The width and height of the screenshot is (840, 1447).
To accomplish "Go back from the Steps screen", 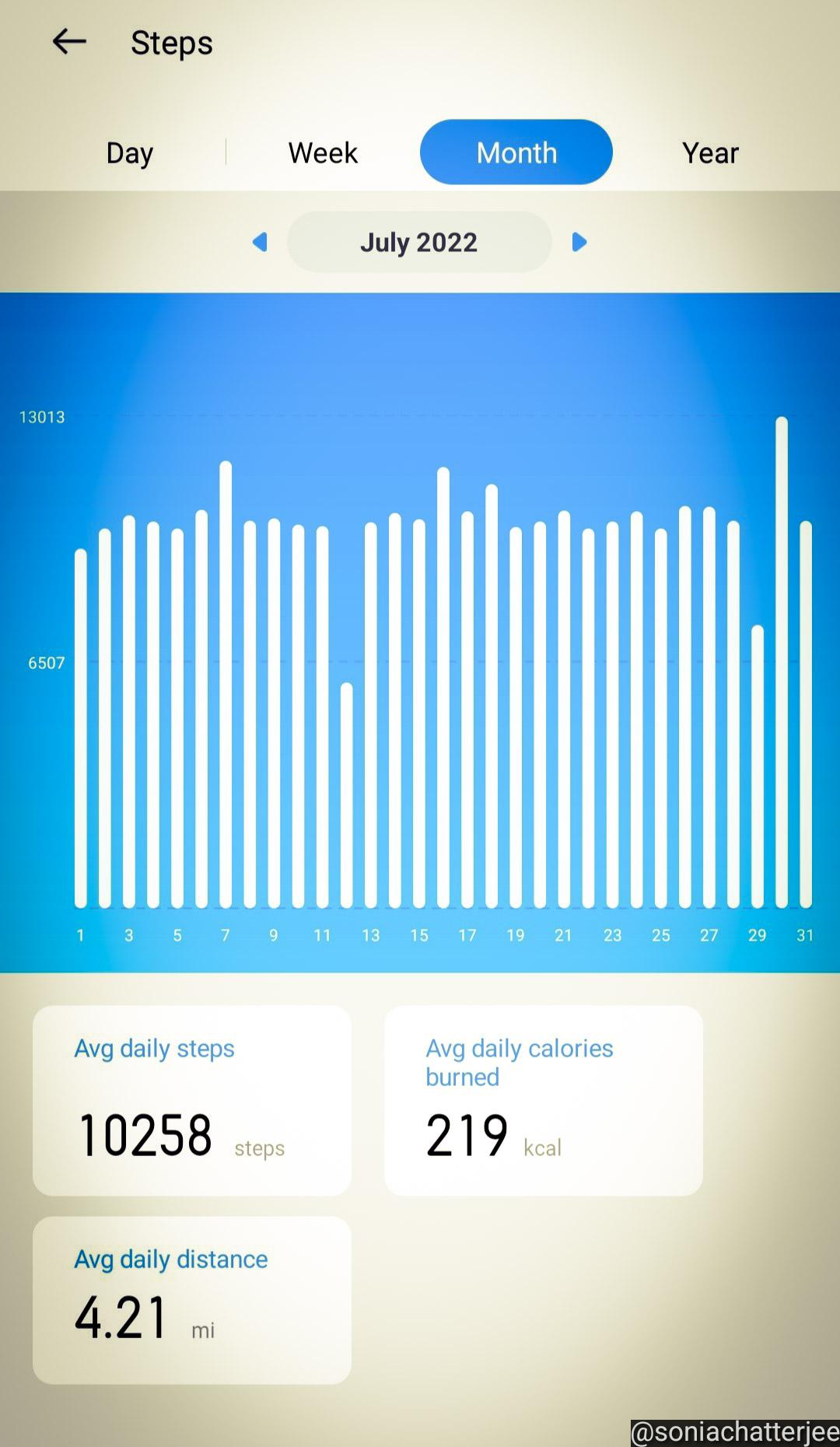I will [x=68, y=42].
